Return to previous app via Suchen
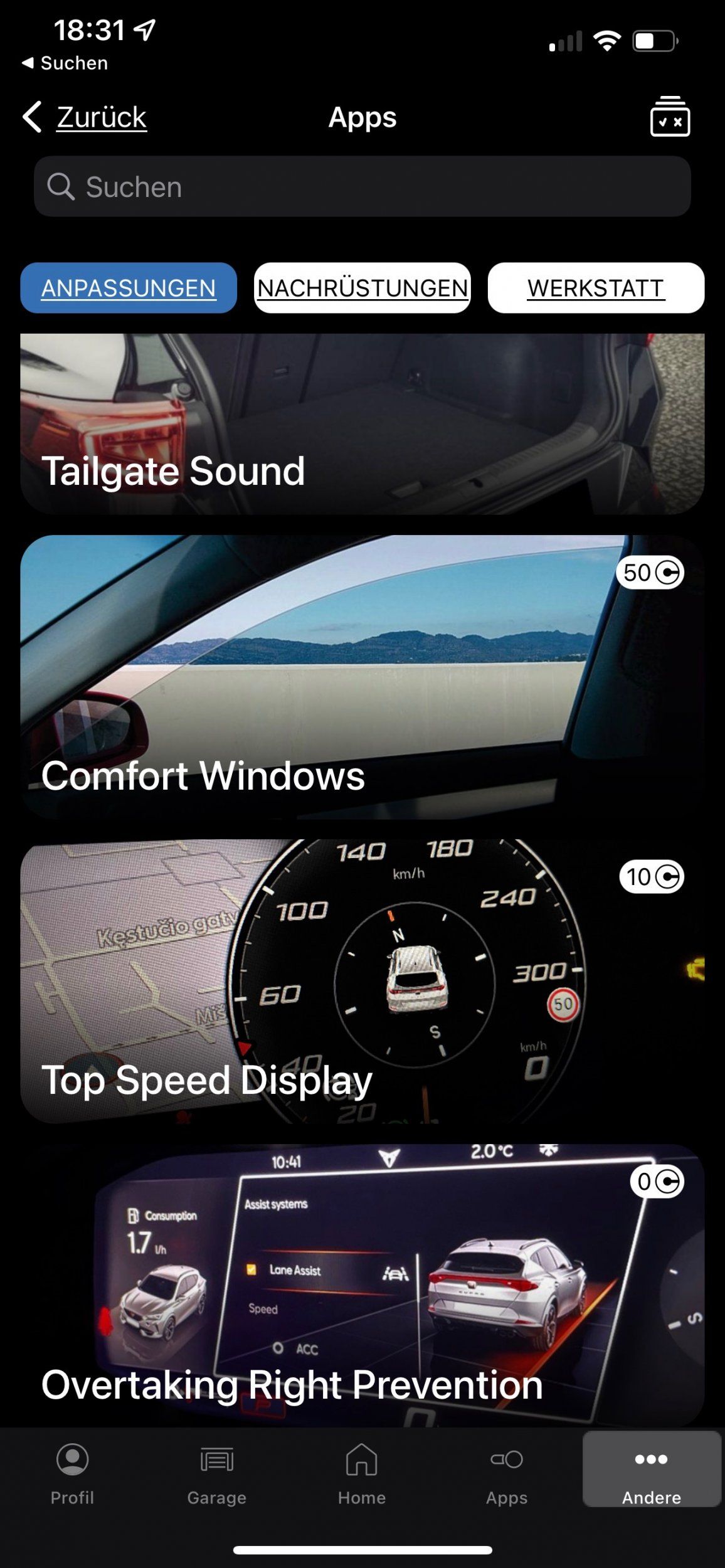 65,63
